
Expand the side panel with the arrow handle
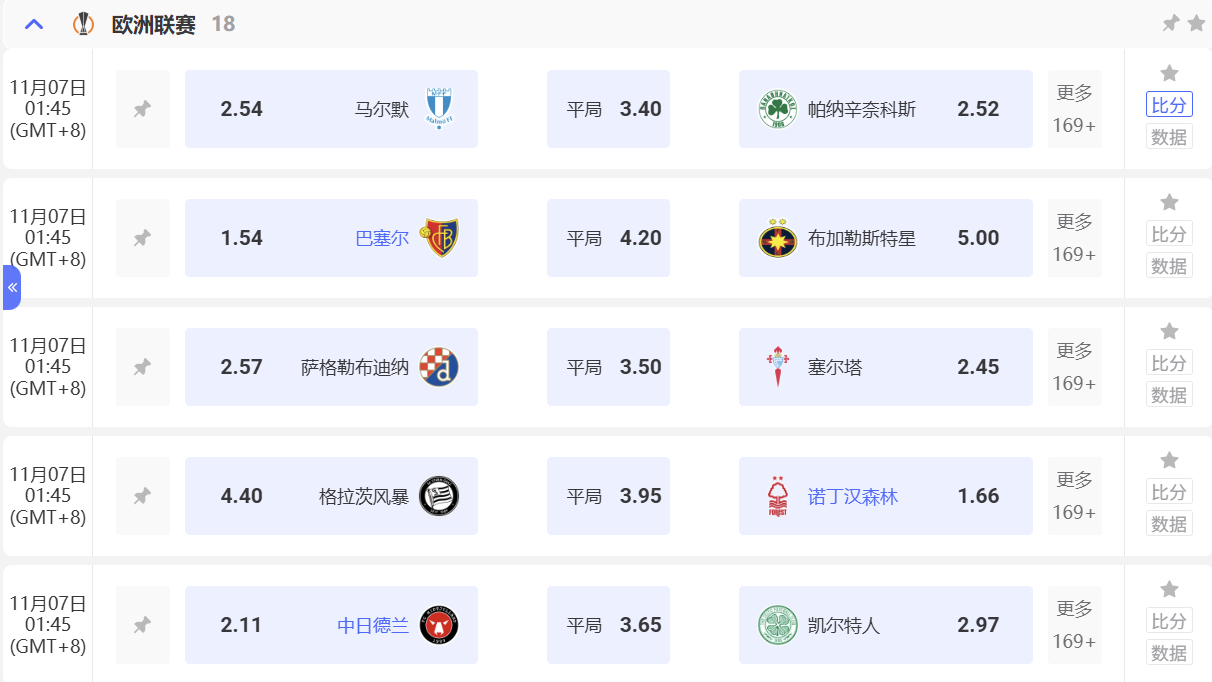[12, 288]
